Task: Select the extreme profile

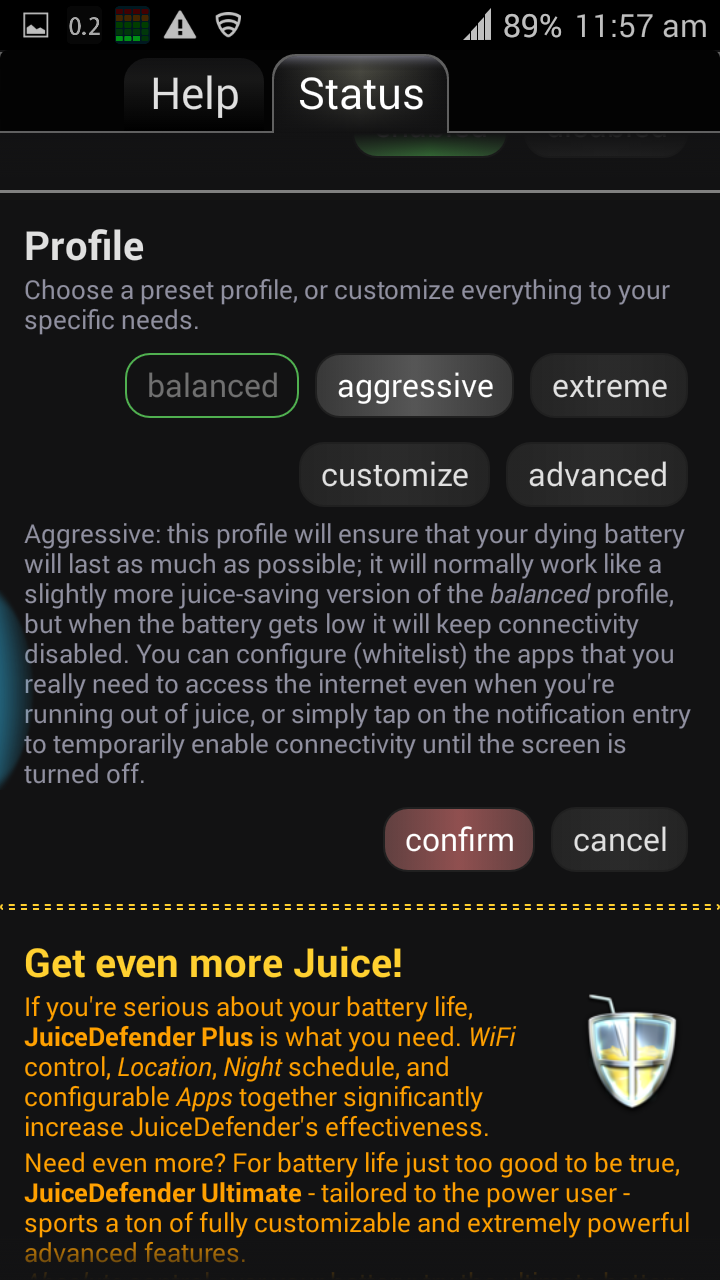Action: (609, 386)
